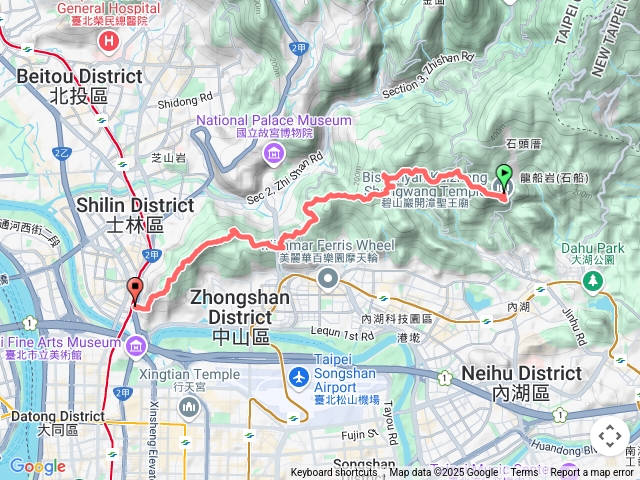Image resolution: width=640 pixels, height=480 pixels.
Task: Tap the General Hospital marker
Action: click(108, 41)
